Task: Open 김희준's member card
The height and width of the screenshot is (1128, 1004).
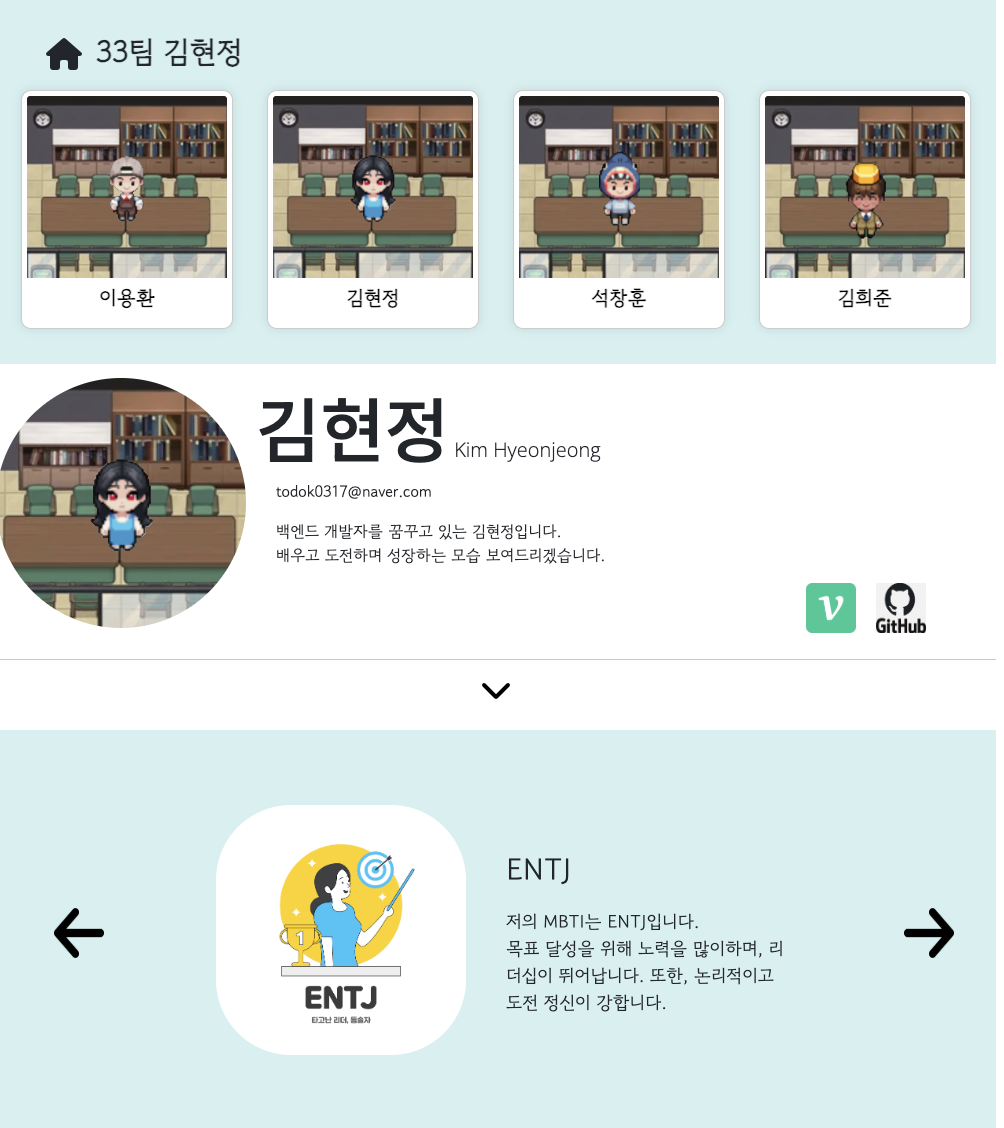Action: [x=865, y=210]
